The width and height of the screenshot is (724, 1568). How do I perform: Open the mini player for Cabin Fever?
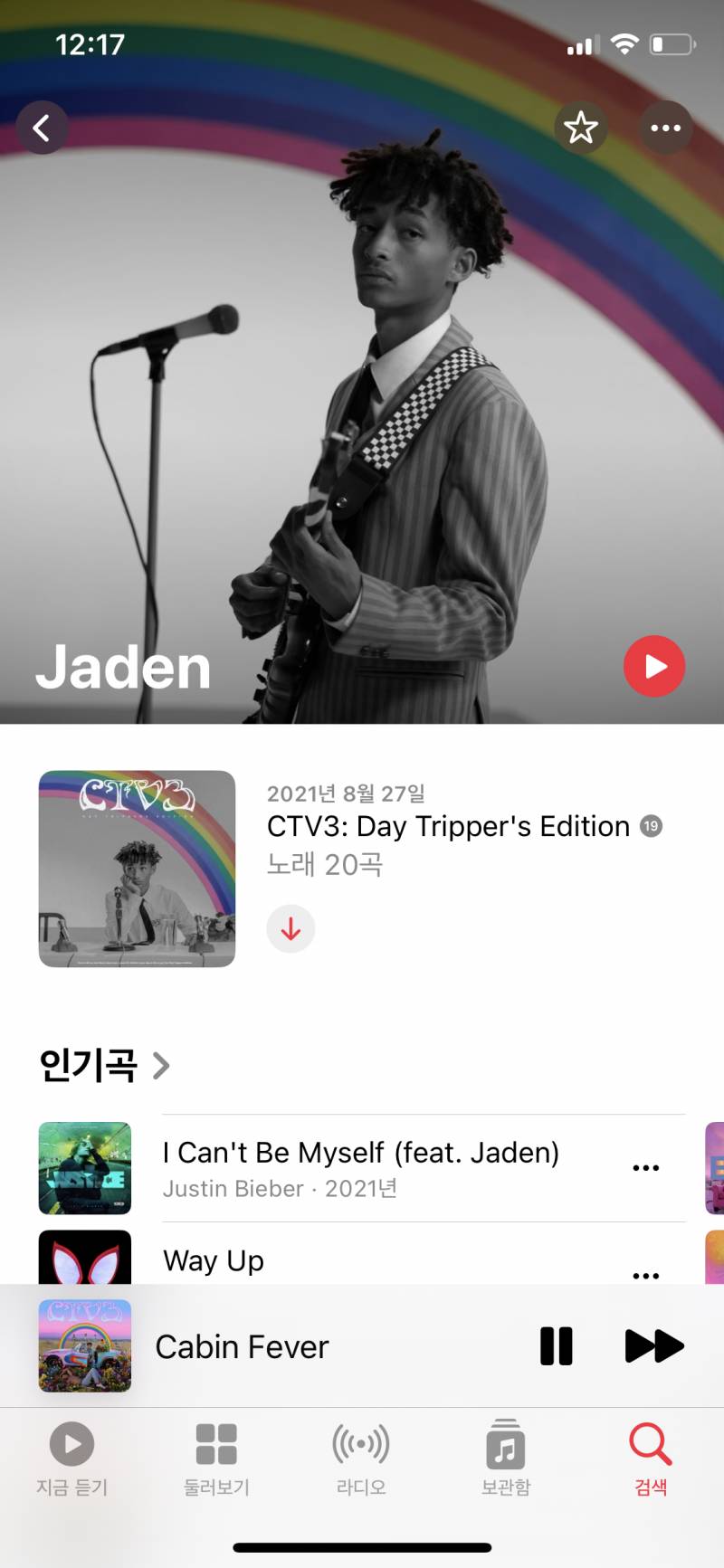tap(271, 1345)
